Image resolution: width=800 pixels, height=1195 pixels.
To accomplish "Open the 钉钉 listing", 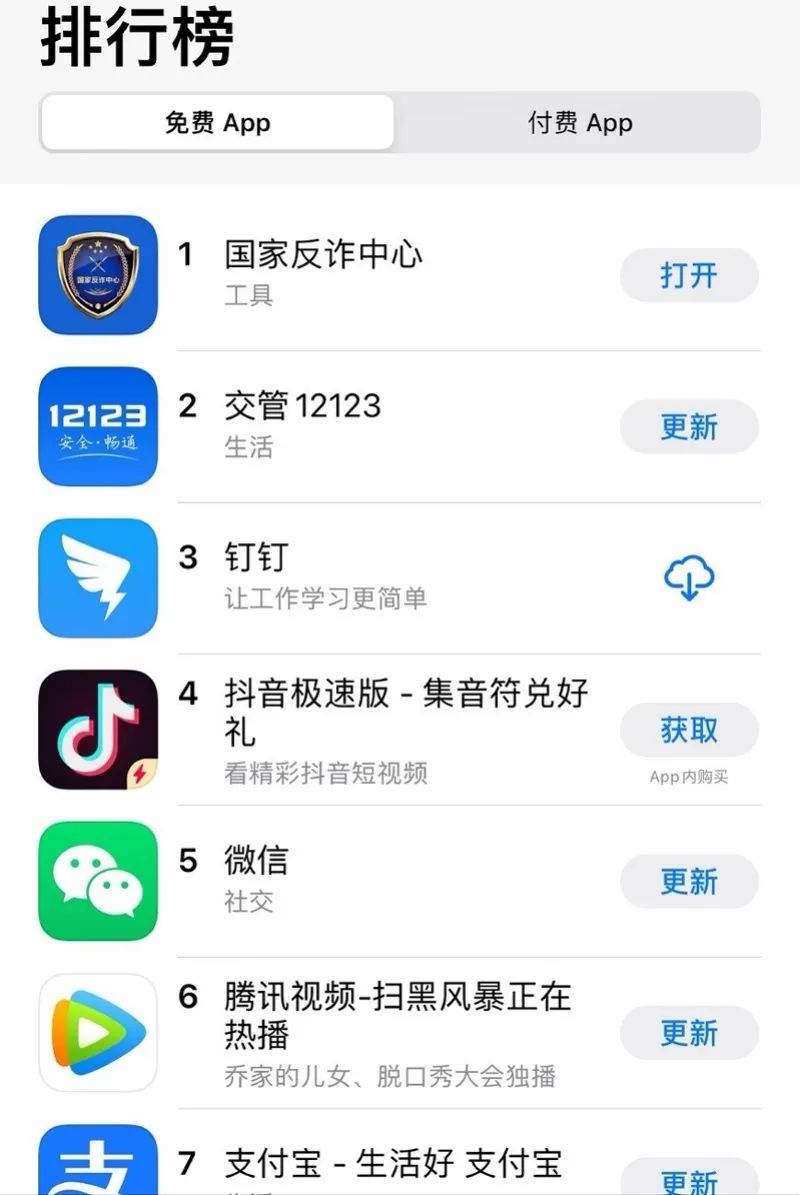I will tap(256, 558).
